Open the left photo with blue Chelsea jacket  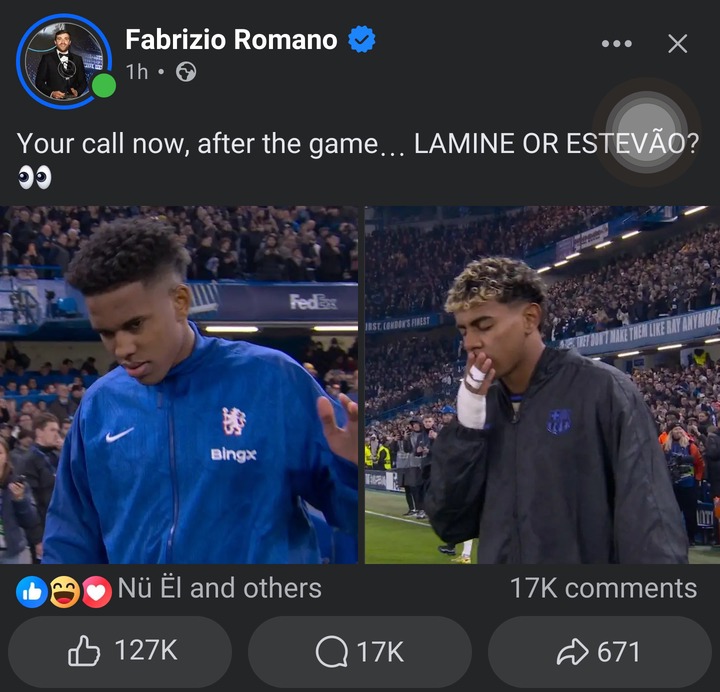[179, 385]
